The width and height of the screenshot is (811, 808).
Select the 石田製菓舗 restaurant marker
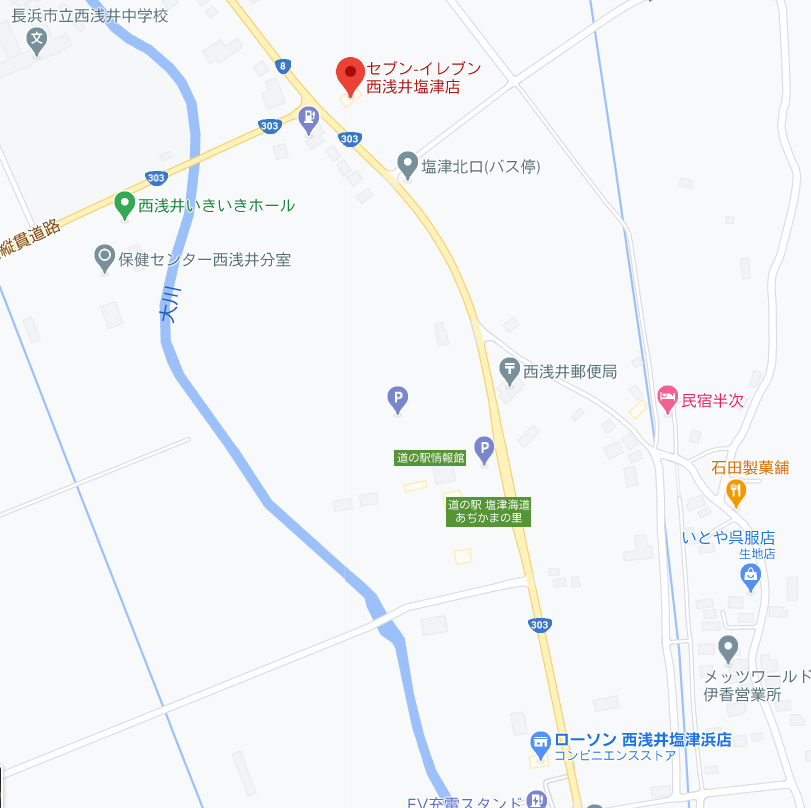point(736,490)
